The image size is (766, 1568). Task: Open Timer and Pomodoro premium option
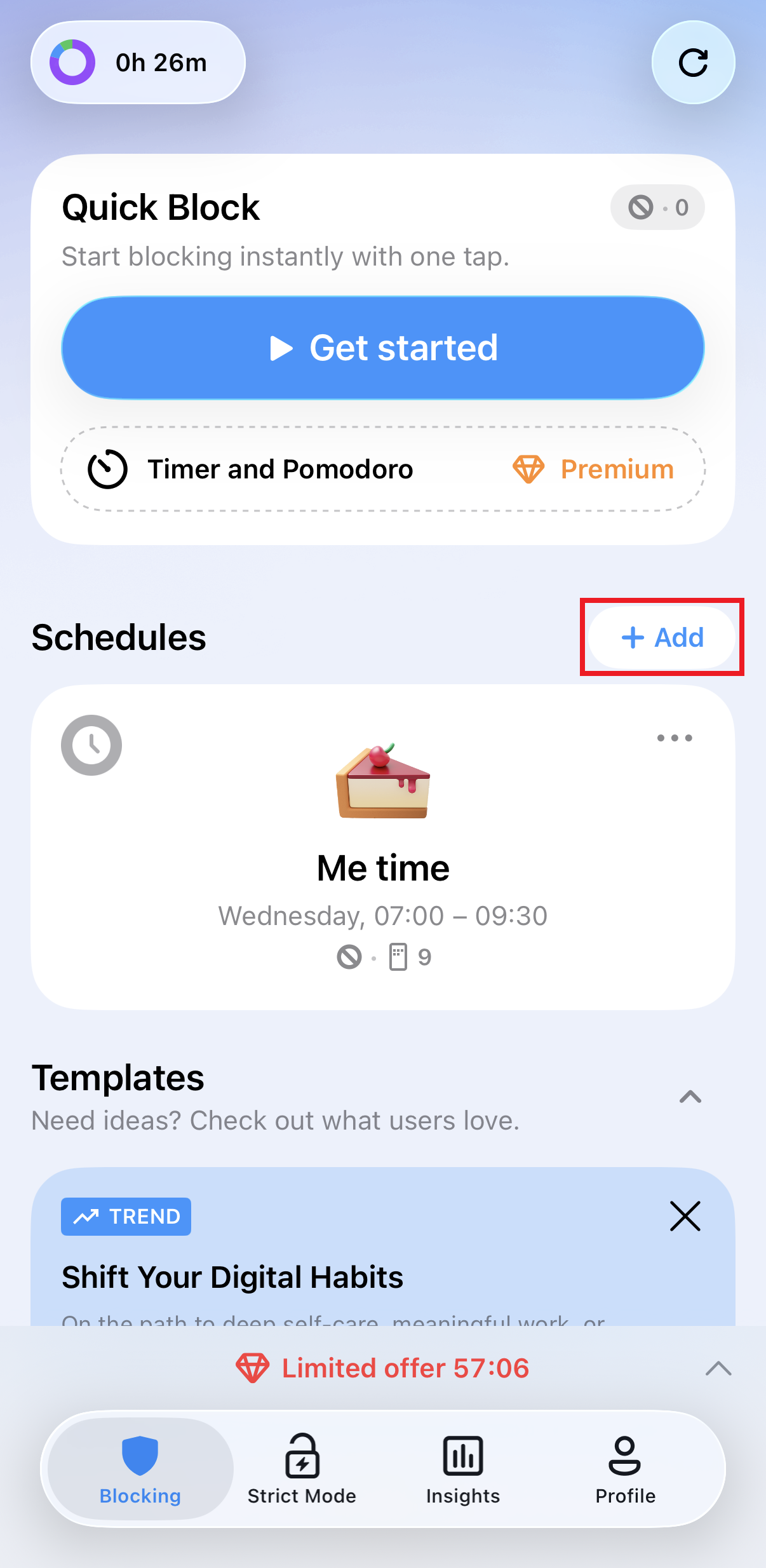(383, 470)
